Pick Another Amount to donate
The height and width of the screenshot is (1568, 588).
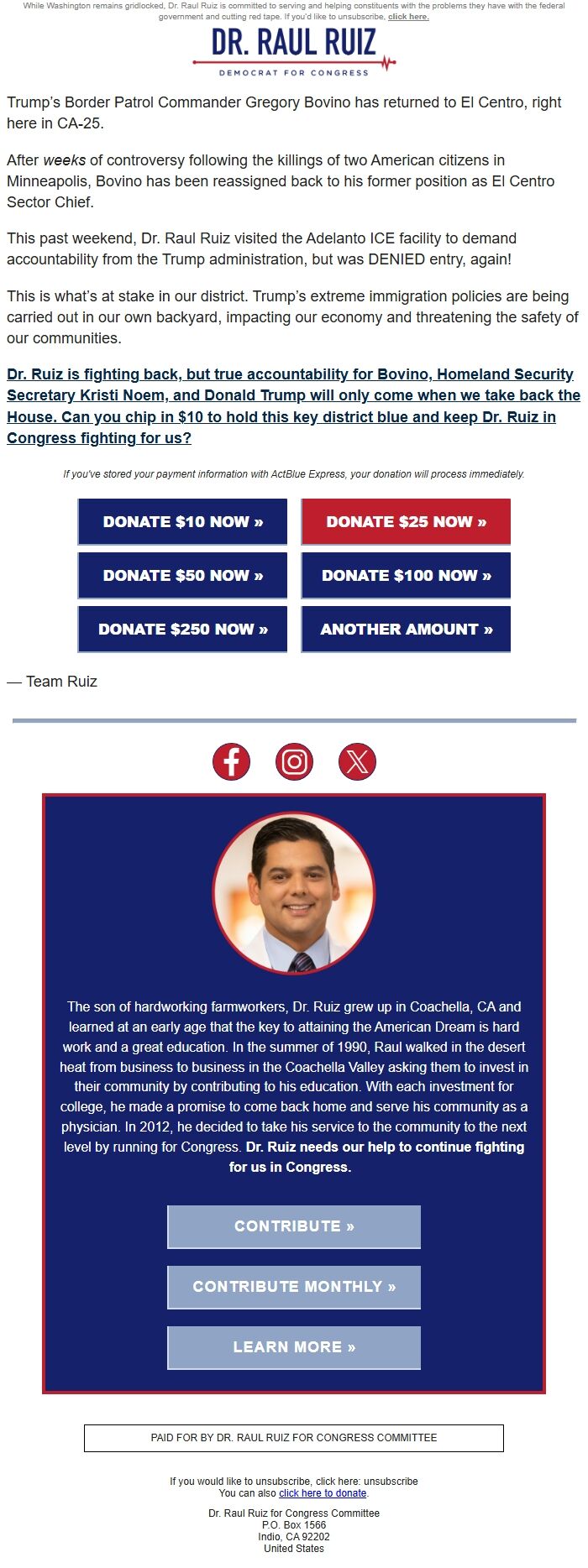tap(406, 630)
